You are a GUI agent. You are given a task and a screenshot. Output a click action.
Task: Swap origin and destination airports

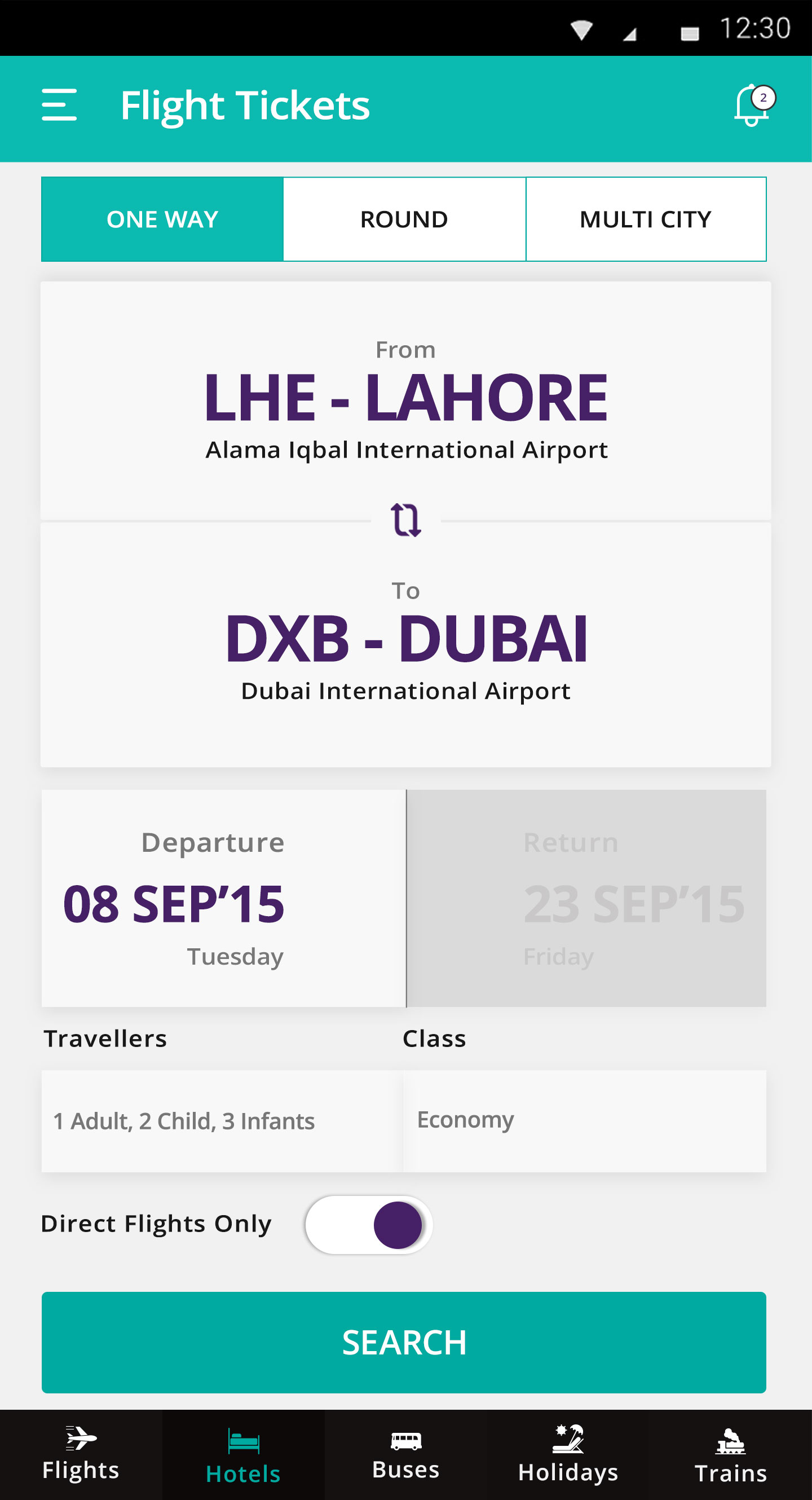tap(405, 520)
